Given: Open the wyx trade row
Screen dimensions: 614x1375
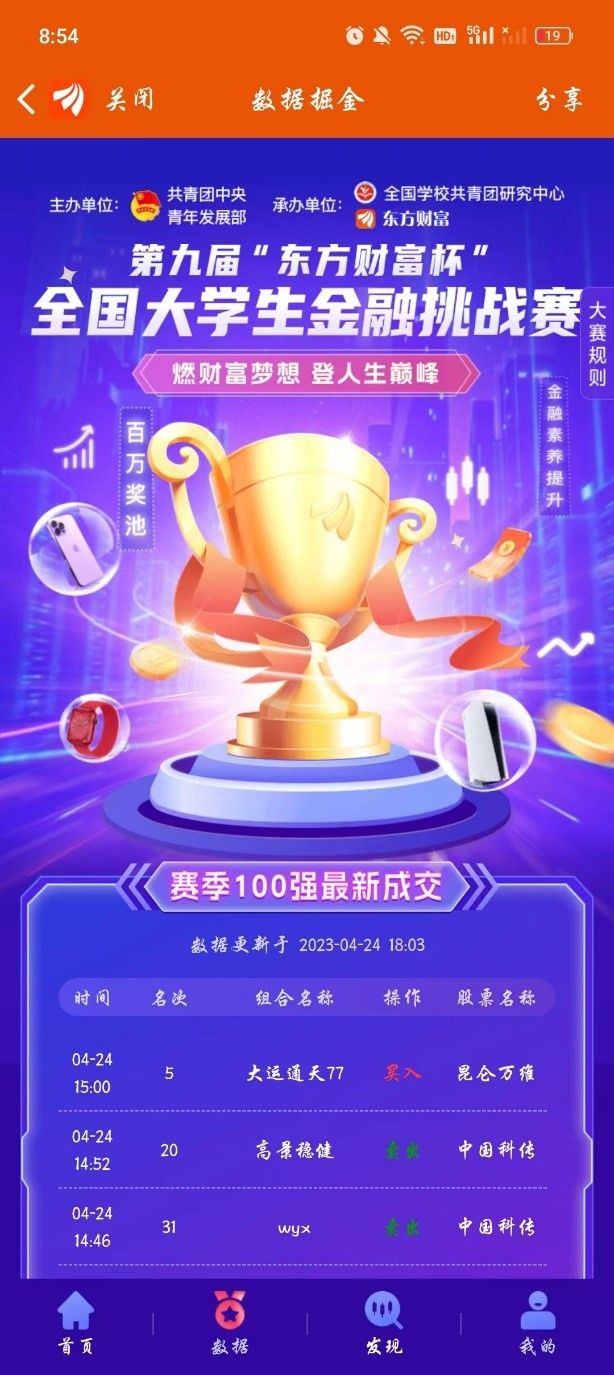Looking at the screenshot, I should [x=295, y=1227].
